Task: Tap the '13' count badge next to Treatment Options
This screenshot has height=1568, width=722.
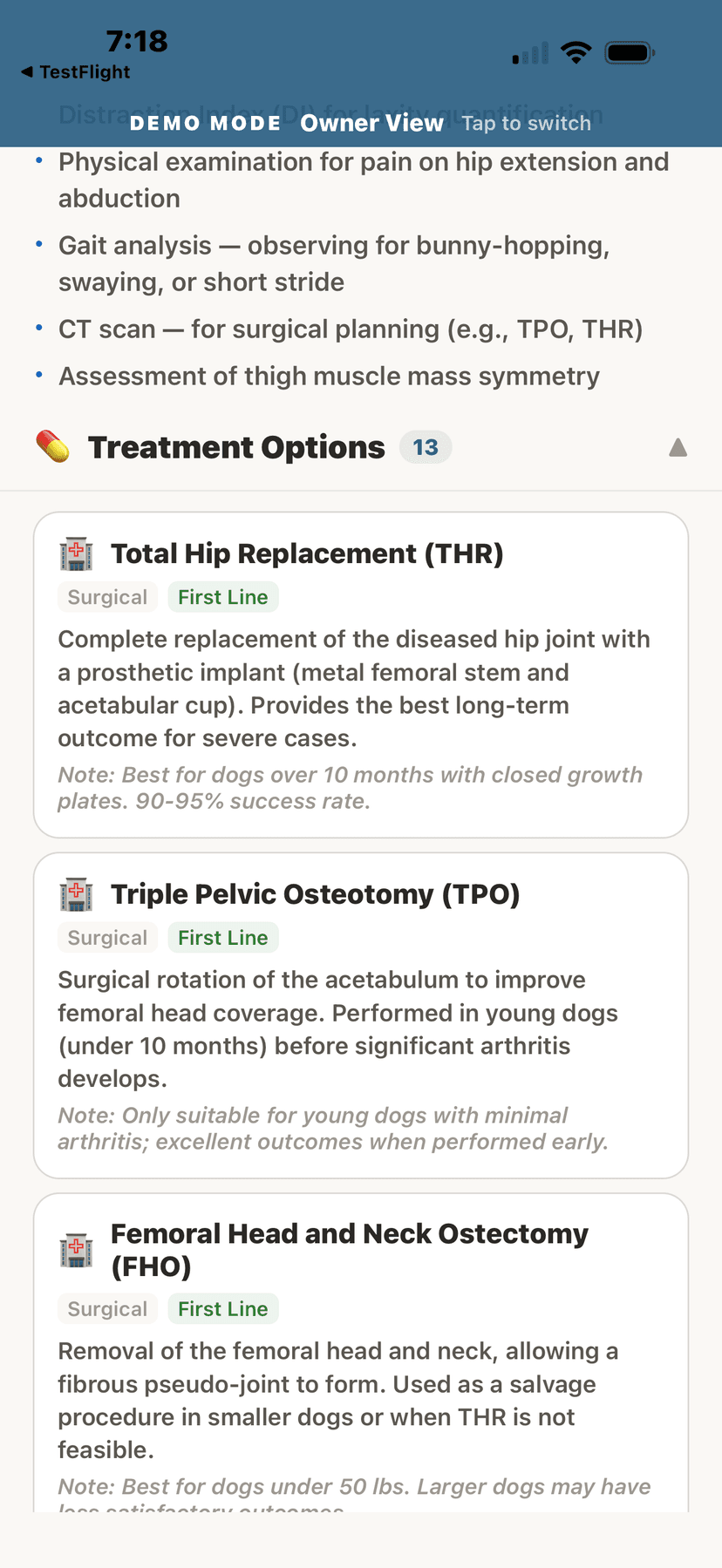Action: pos(426,446)
